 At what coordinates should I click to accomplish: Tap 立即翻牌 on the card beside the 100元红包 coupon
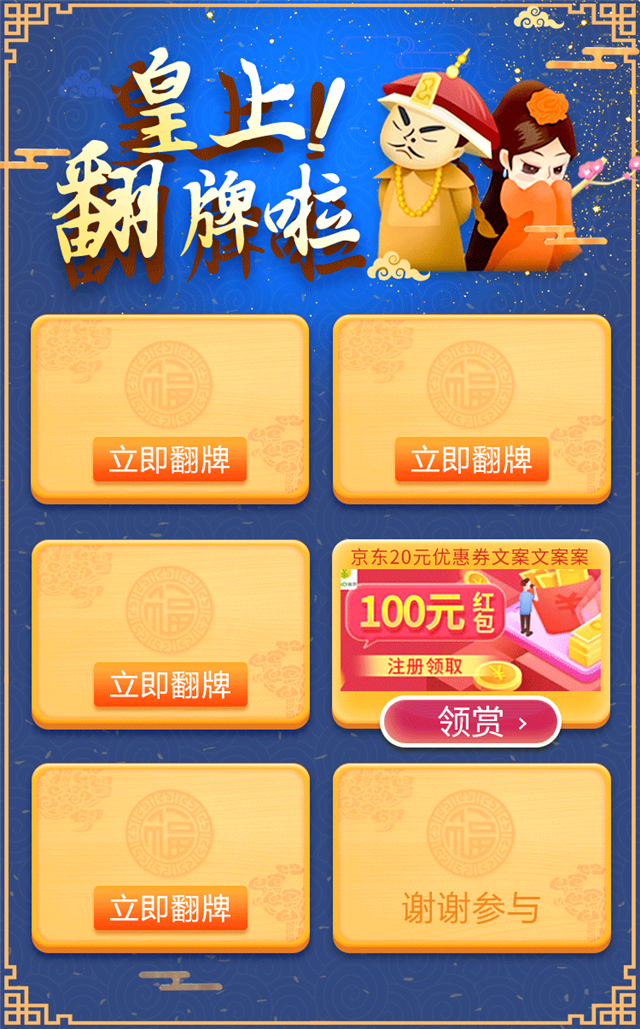click(171, 684)
